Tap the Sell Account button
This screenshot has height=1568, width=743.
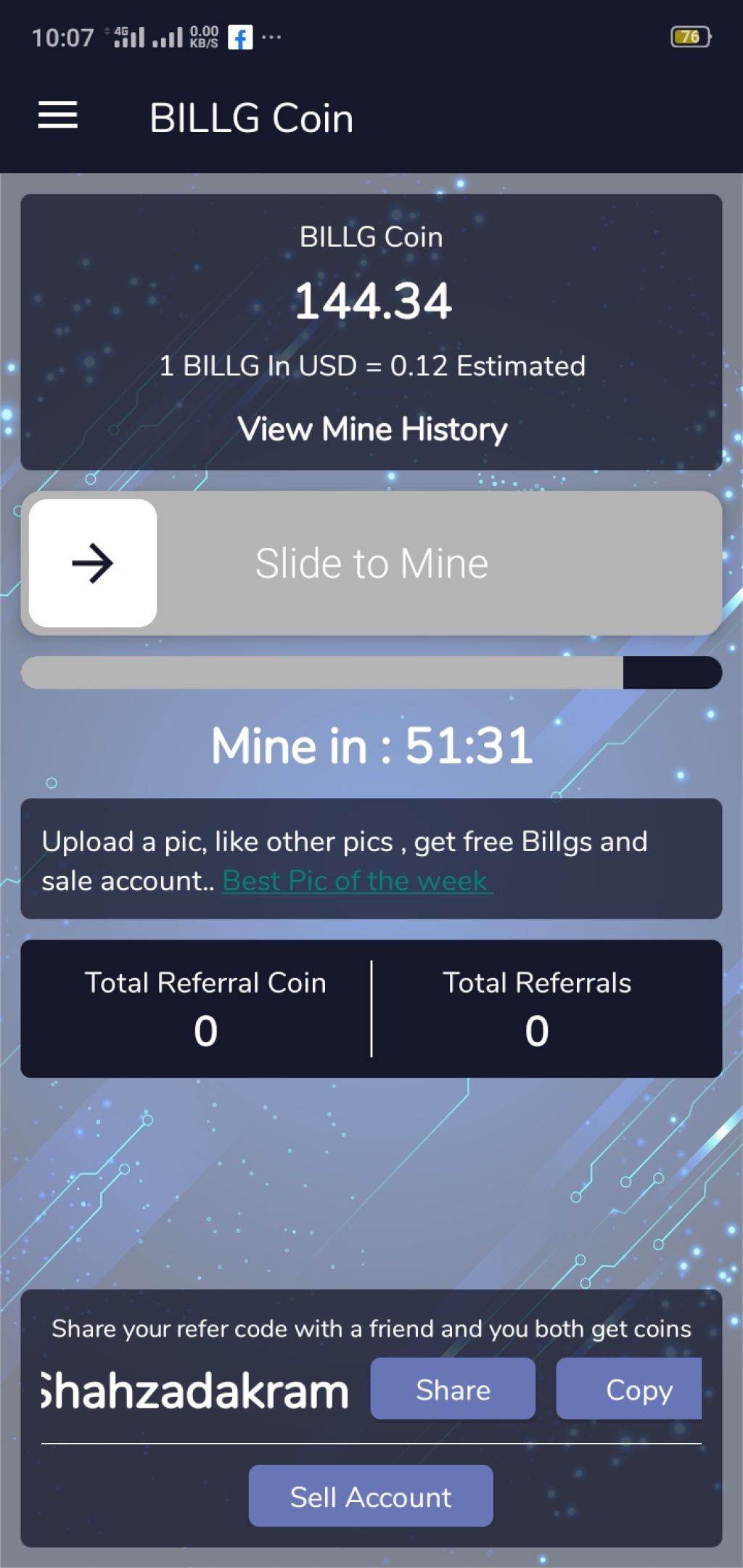(371, 1497)
